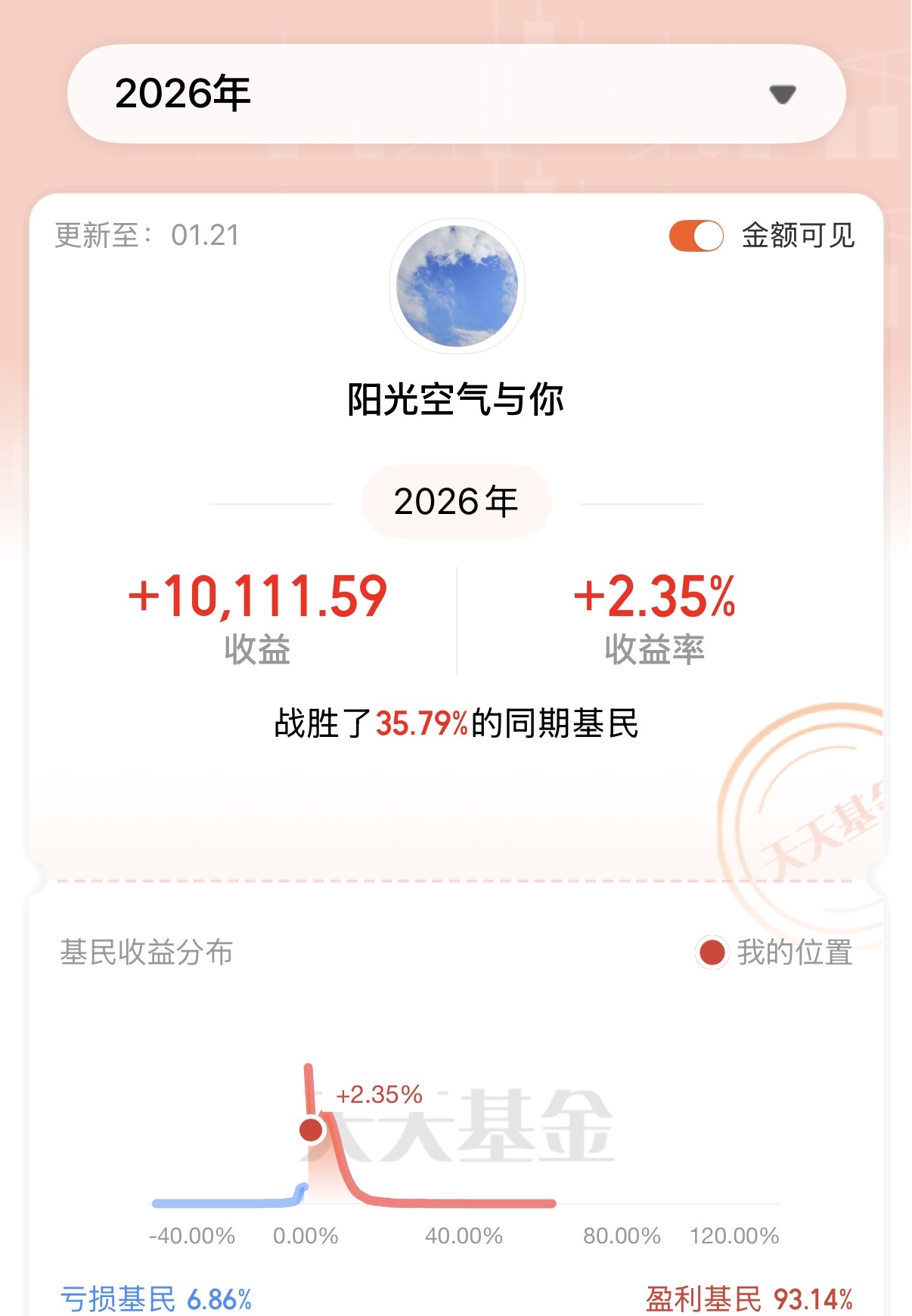This screenshot has width=912, height=1316.
Task: Open the 亏损基民 6.86% link
Action: tap(154, 1293)
